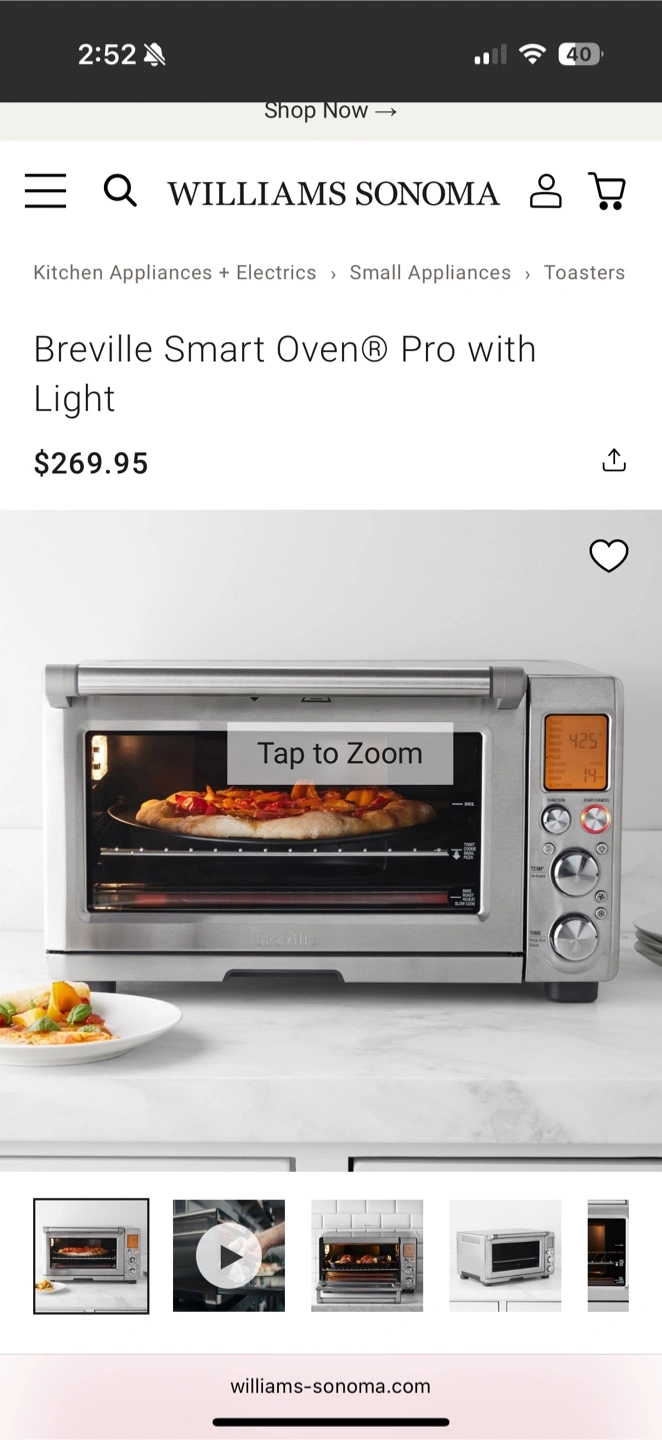662x1440 pixels.
Task: Open the hamburger menu
Action: pyautogui.click(x=45, y=191)
